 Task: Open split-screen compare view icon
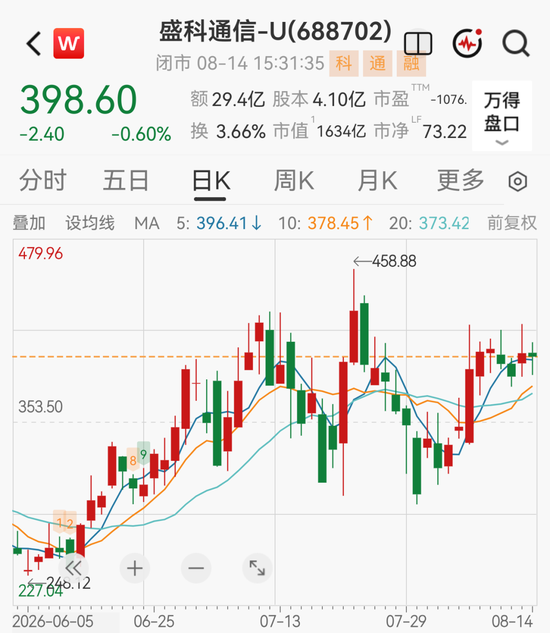click(x=418, y=43)
